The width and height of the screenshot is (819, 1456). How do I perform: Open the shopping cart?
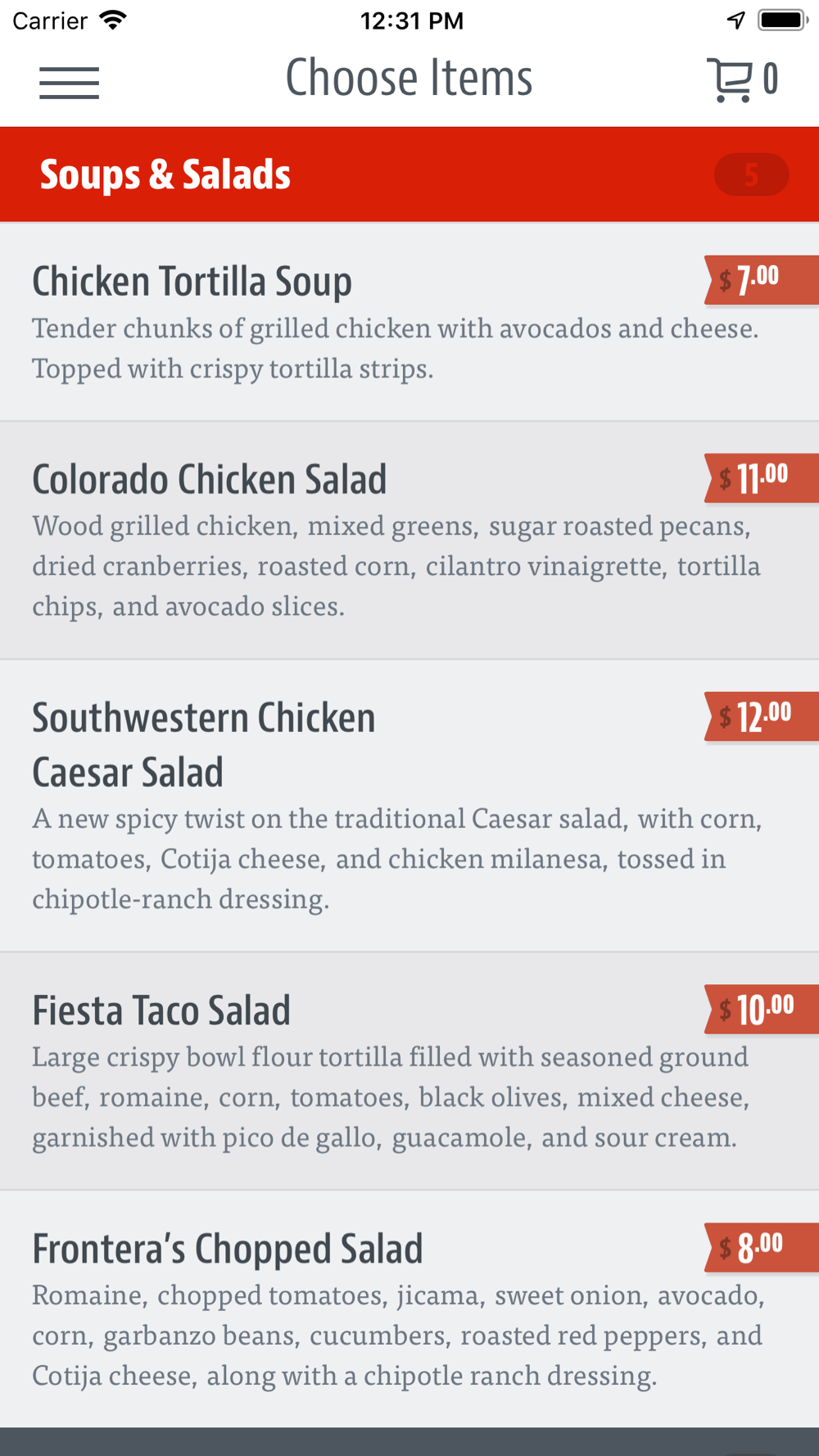click(x=742, y=79)
